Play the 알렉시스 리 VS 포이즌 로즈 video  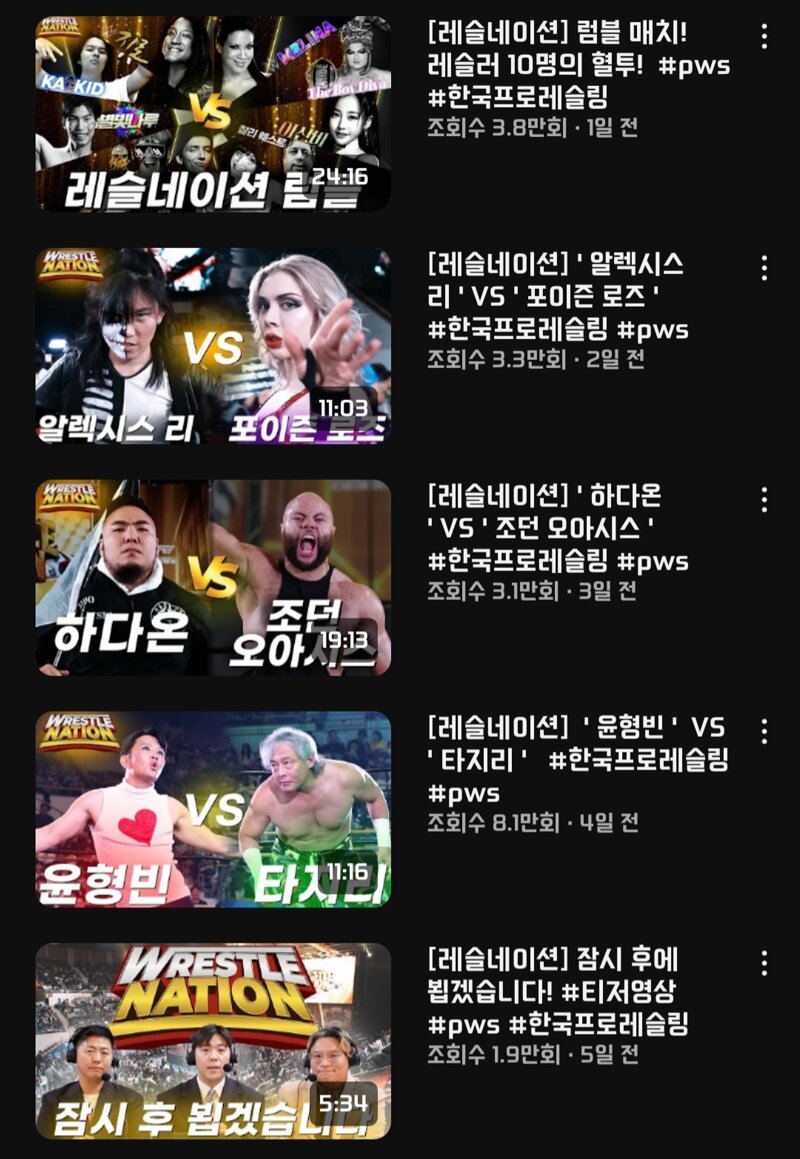[213, 345]
